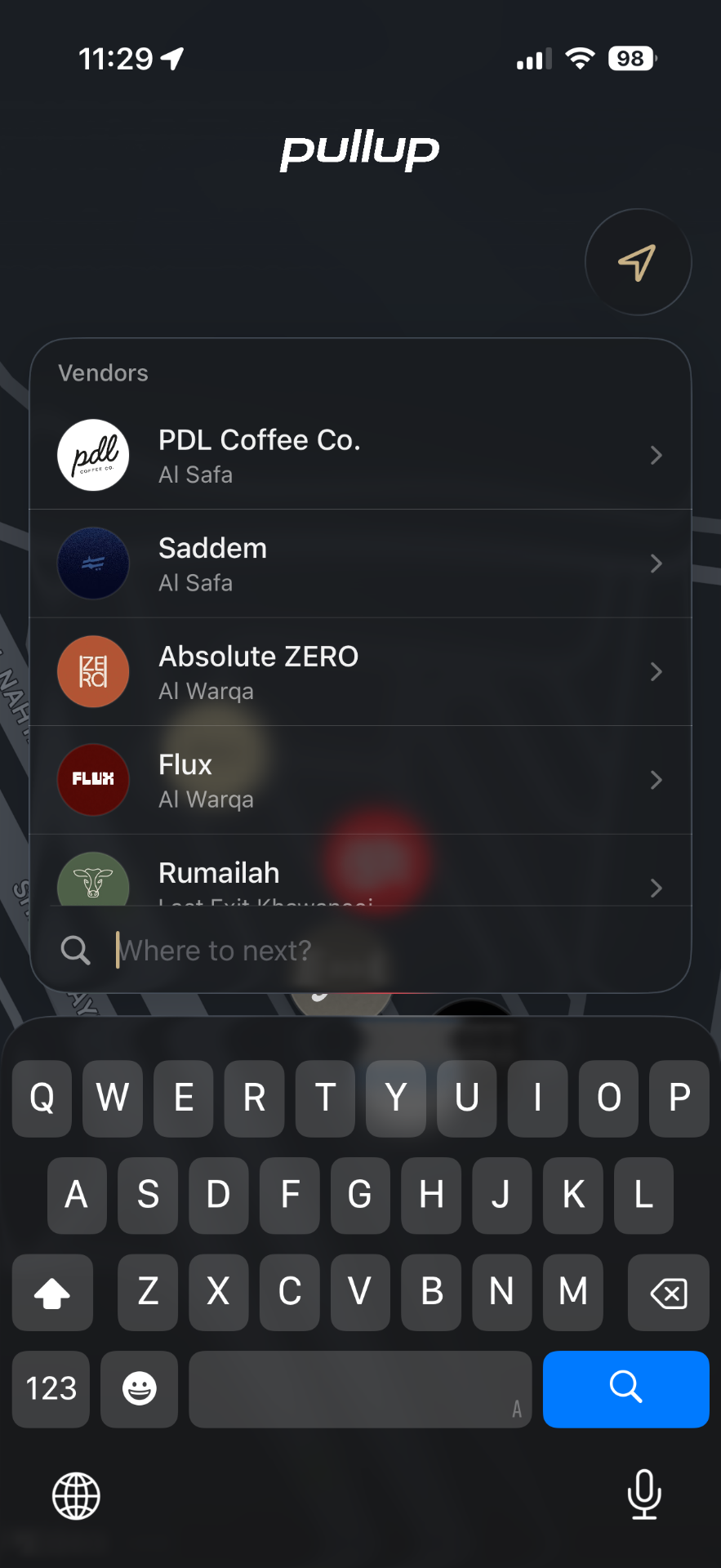Hit the keyboard backspace key
721x1568 pixels.
tap(668, 1293)
